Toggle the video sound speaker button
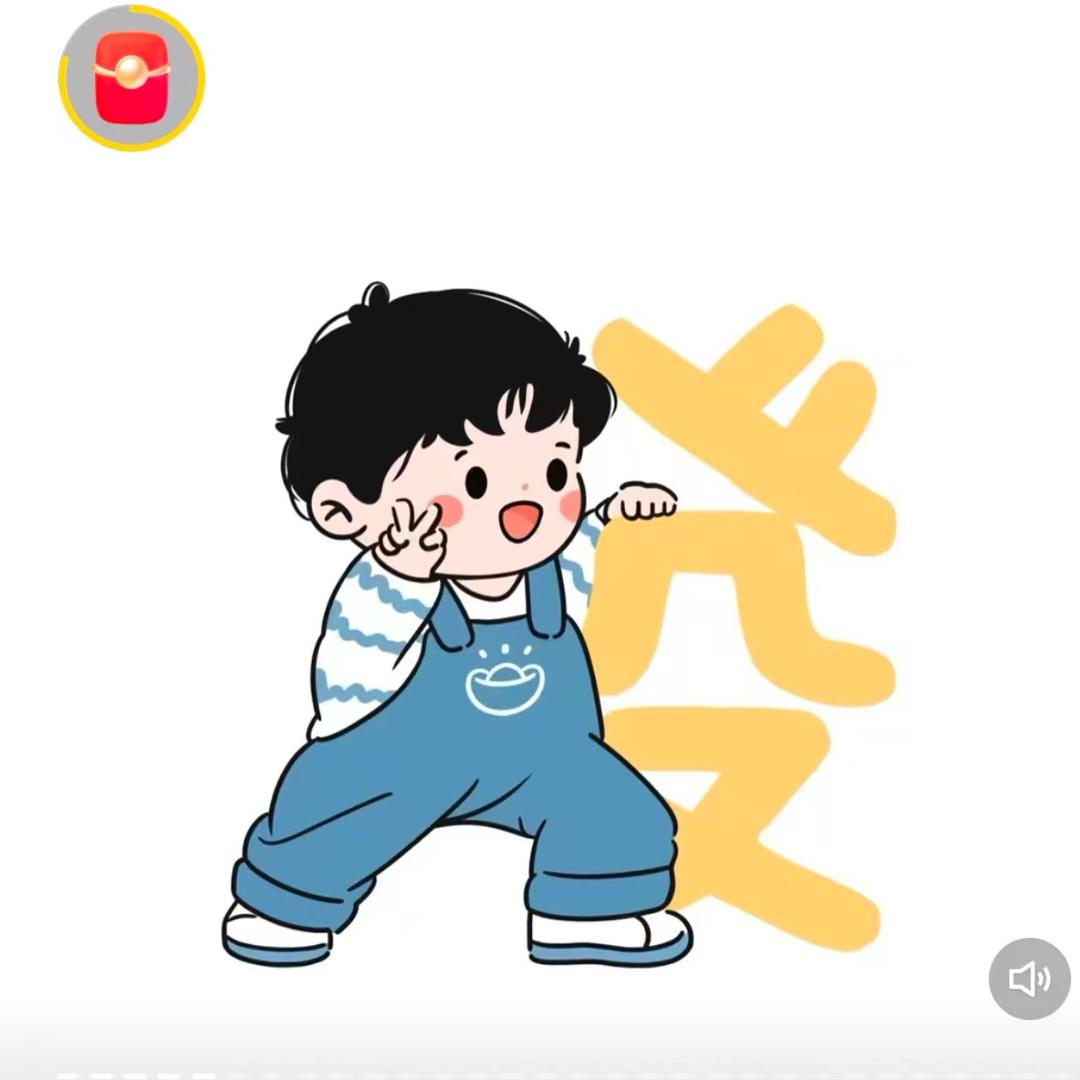This screenshot has width=1080, height=1080. (1029, 978)
